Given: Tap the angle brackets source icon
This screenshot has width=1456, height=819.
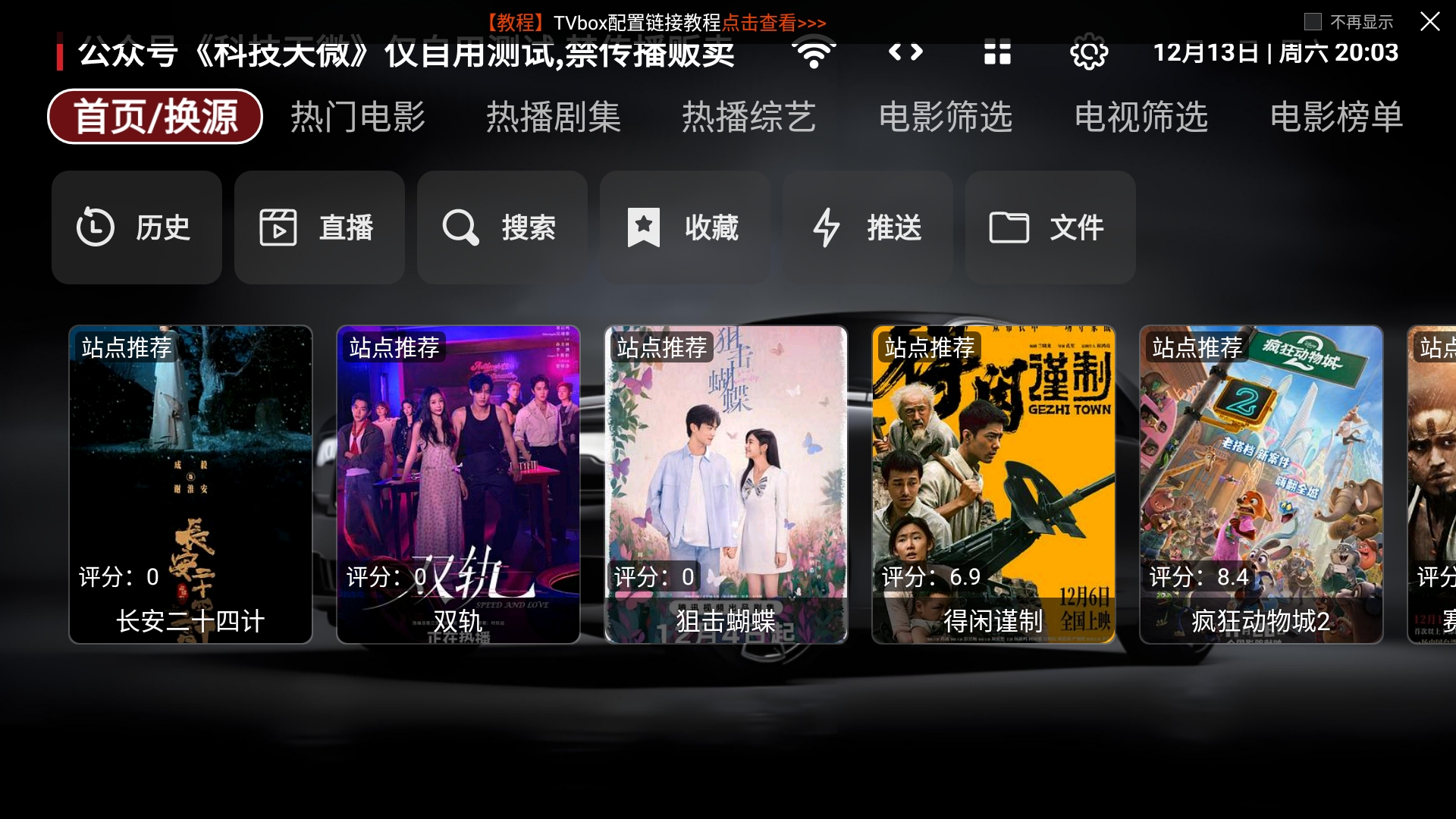Looking at the screenshot, I should coord(905,52).
